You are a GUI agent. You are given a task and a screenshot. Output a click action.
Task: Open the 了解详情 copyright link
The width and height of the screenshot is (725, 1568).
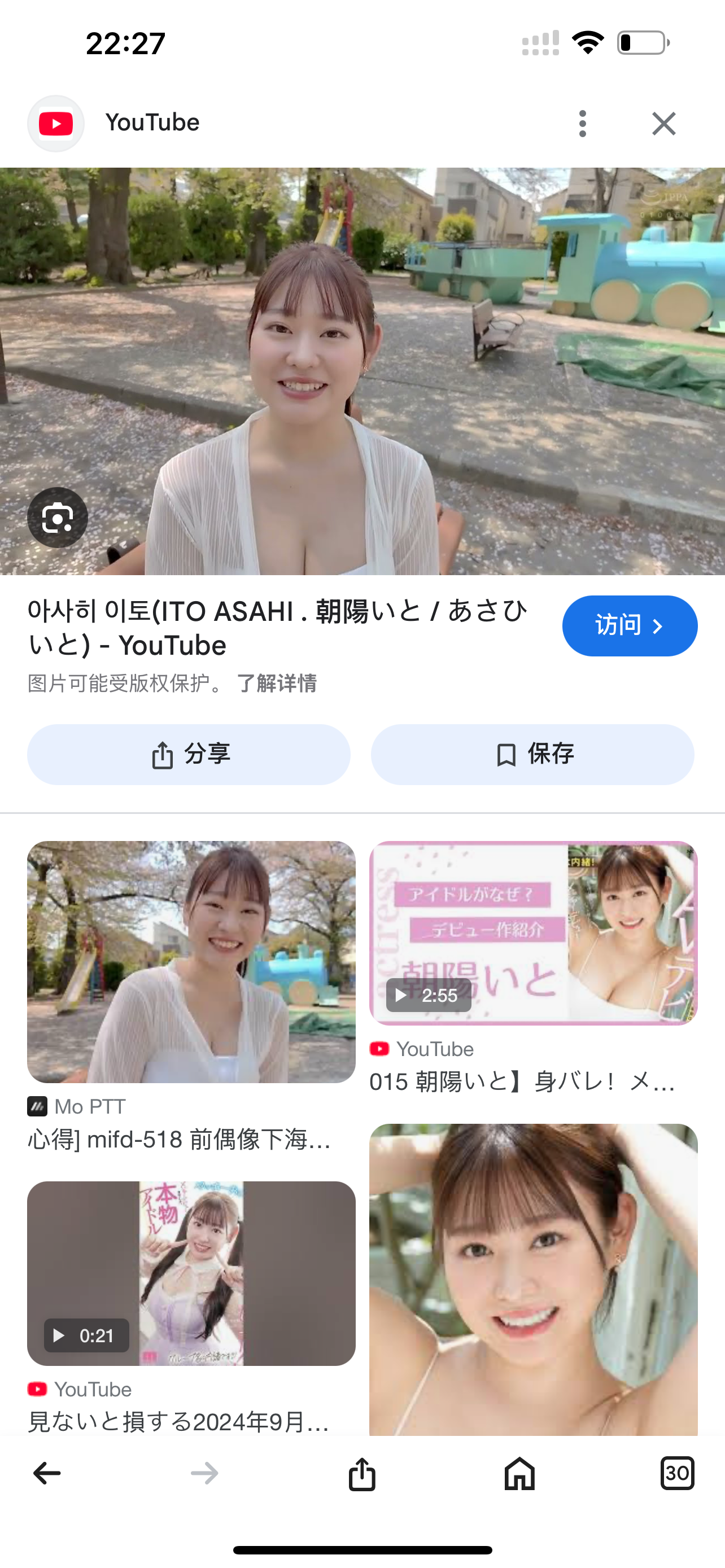click(278, 684)
